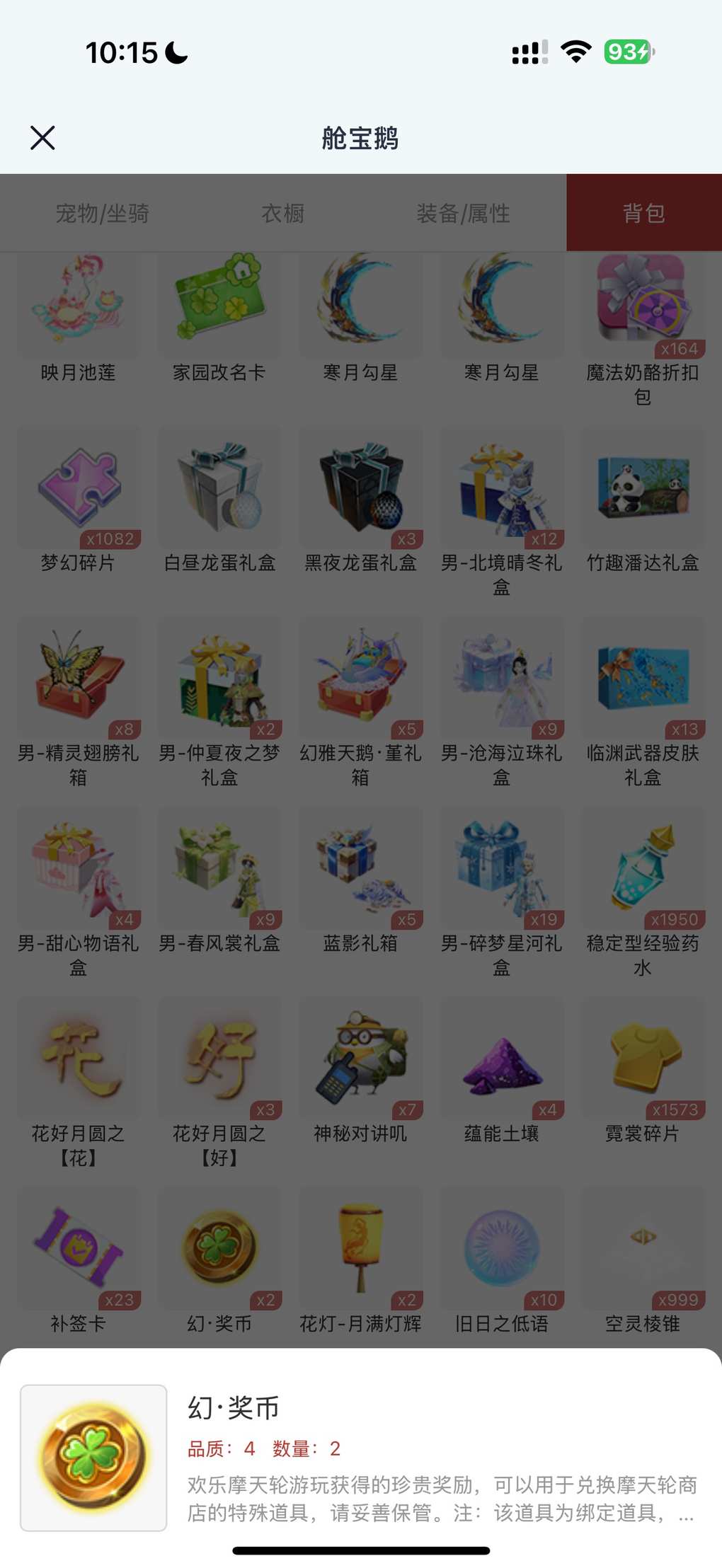Go to the 装备/属性 tab
Screen dimensions: 722x1568
tap(463, 213)
